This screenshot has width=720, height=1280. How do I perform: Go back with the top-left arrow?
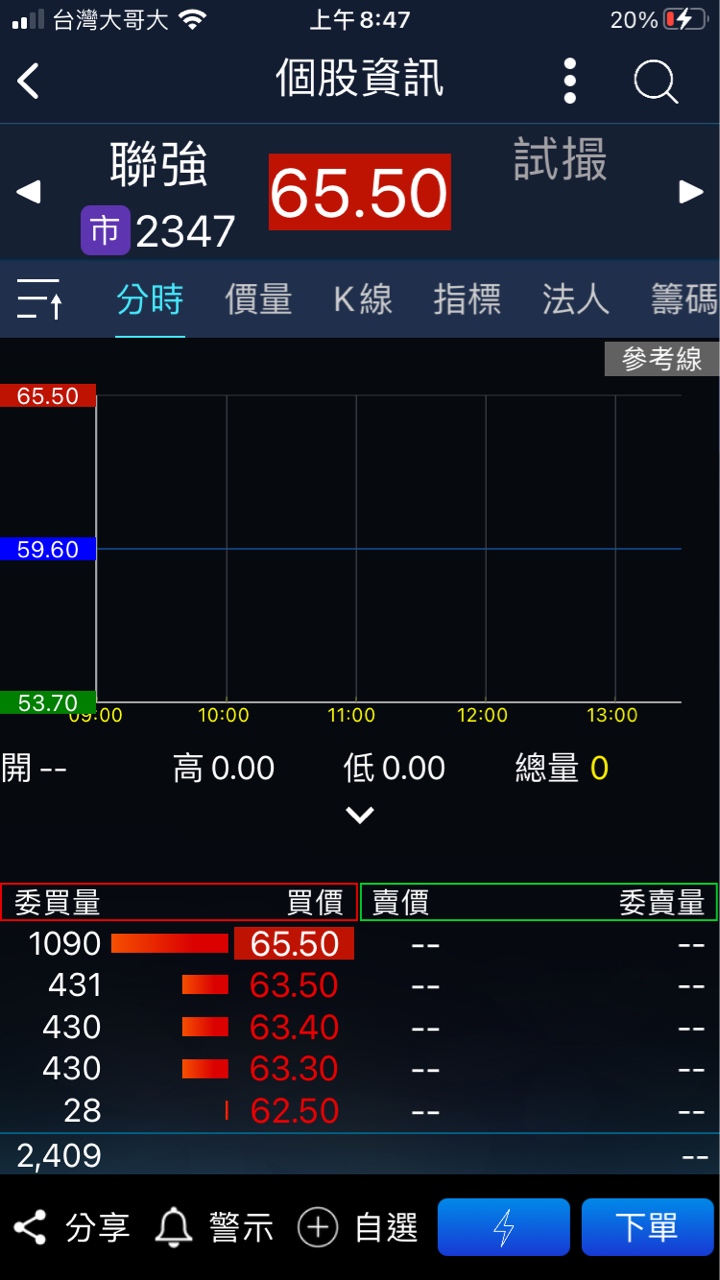tap(29, 81)
